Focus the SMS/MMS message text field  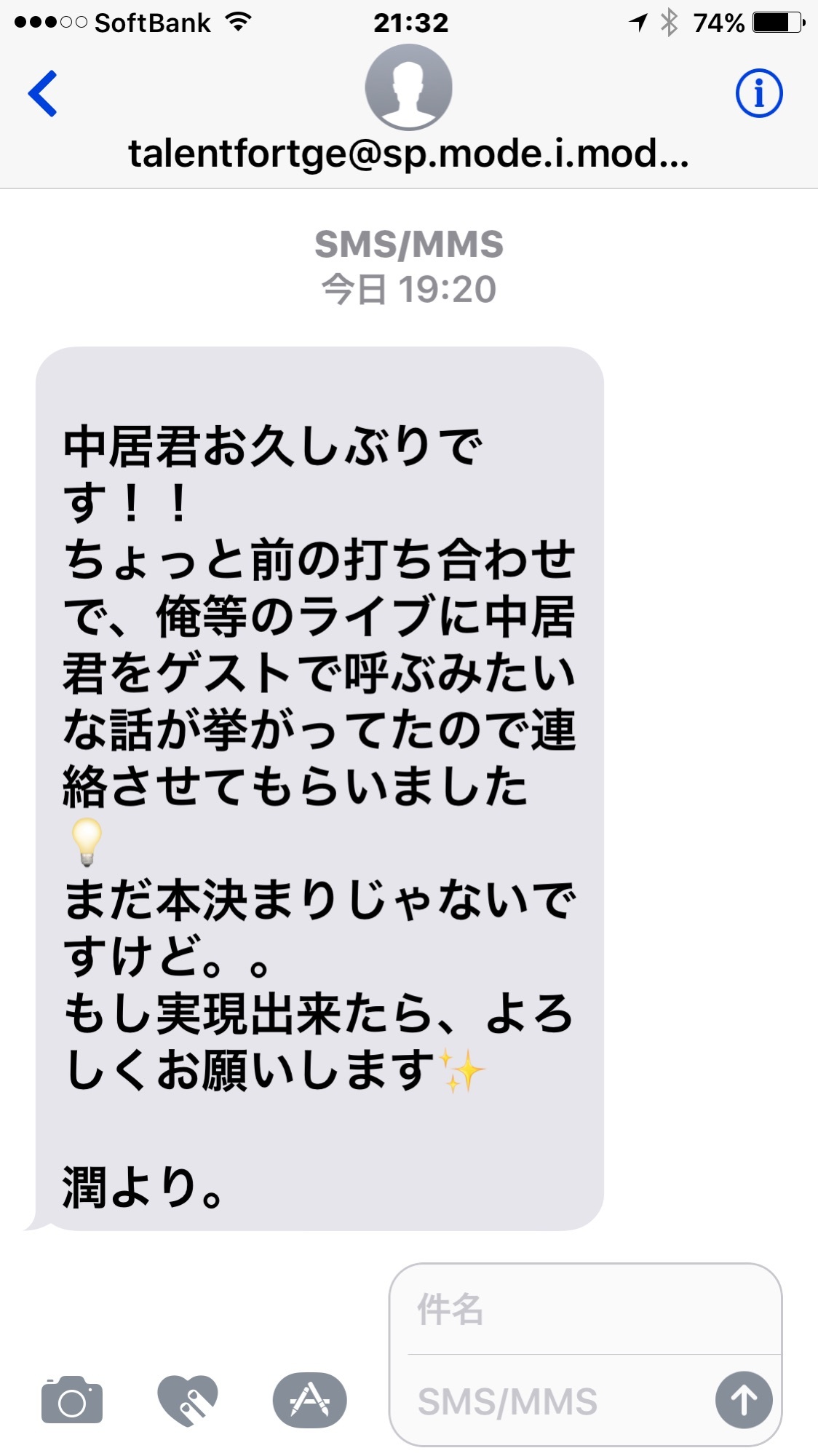(560, 1401)
